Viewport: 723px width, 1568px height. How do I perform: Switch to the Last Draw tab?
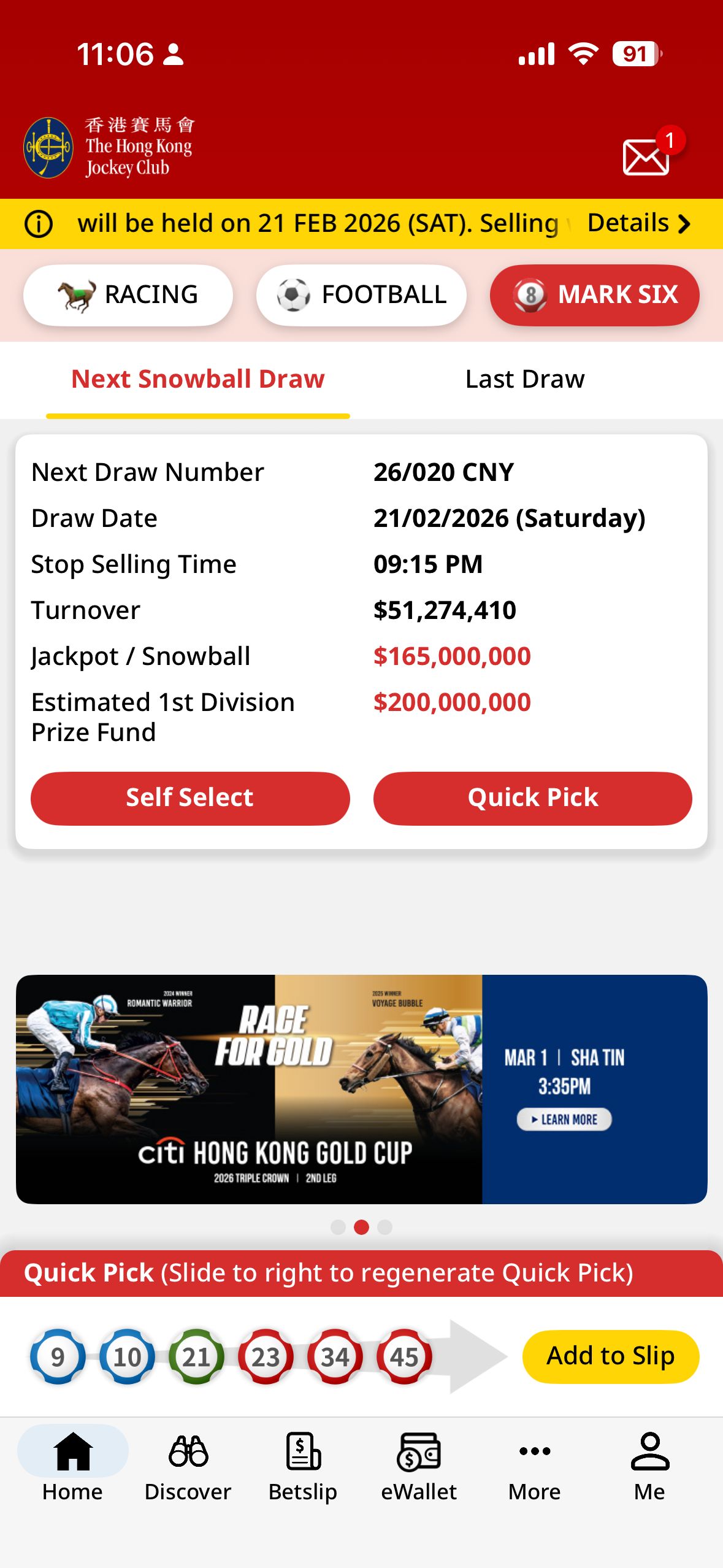pyautogui.click(x=524, y=379)
